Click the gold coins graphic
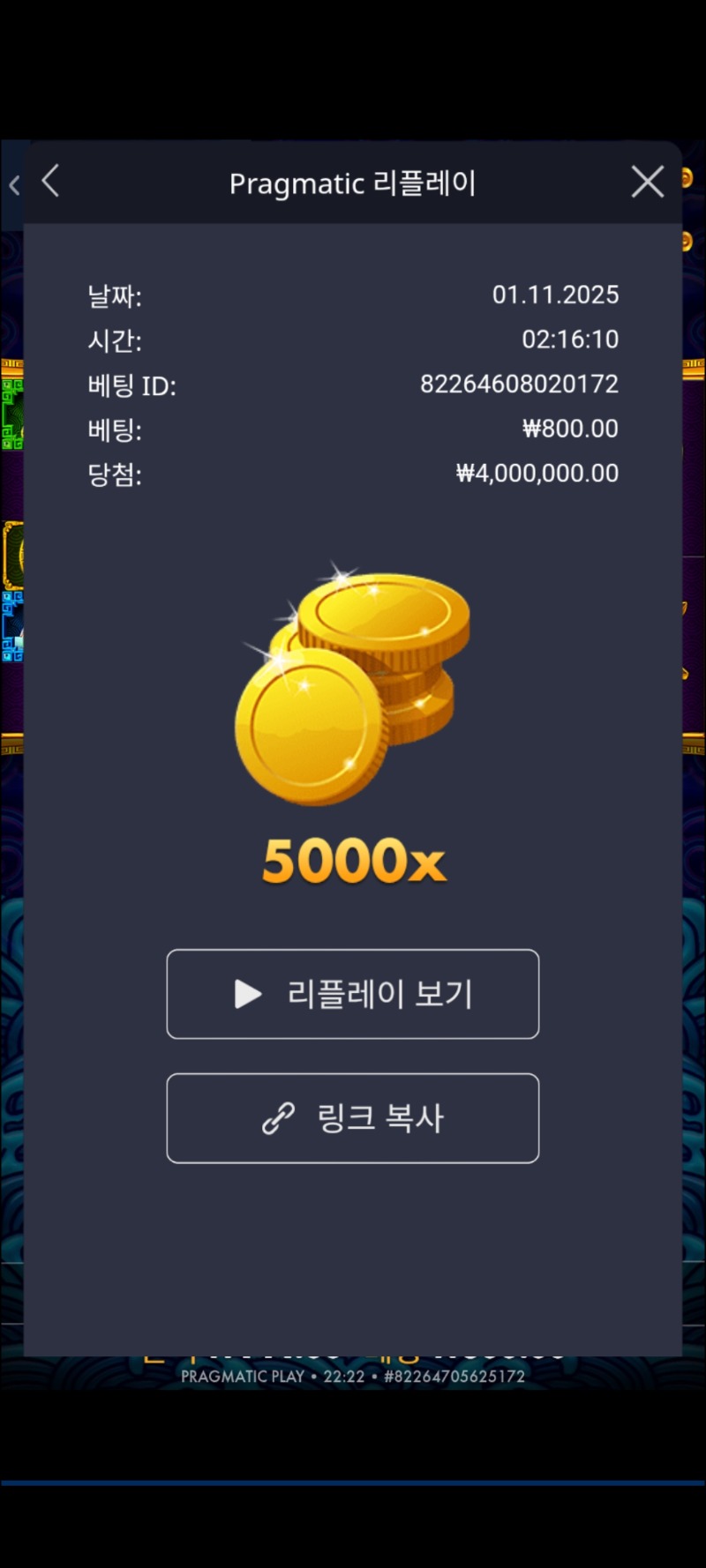The width and height of the screenshot is (706, 1568). (353, 683)
